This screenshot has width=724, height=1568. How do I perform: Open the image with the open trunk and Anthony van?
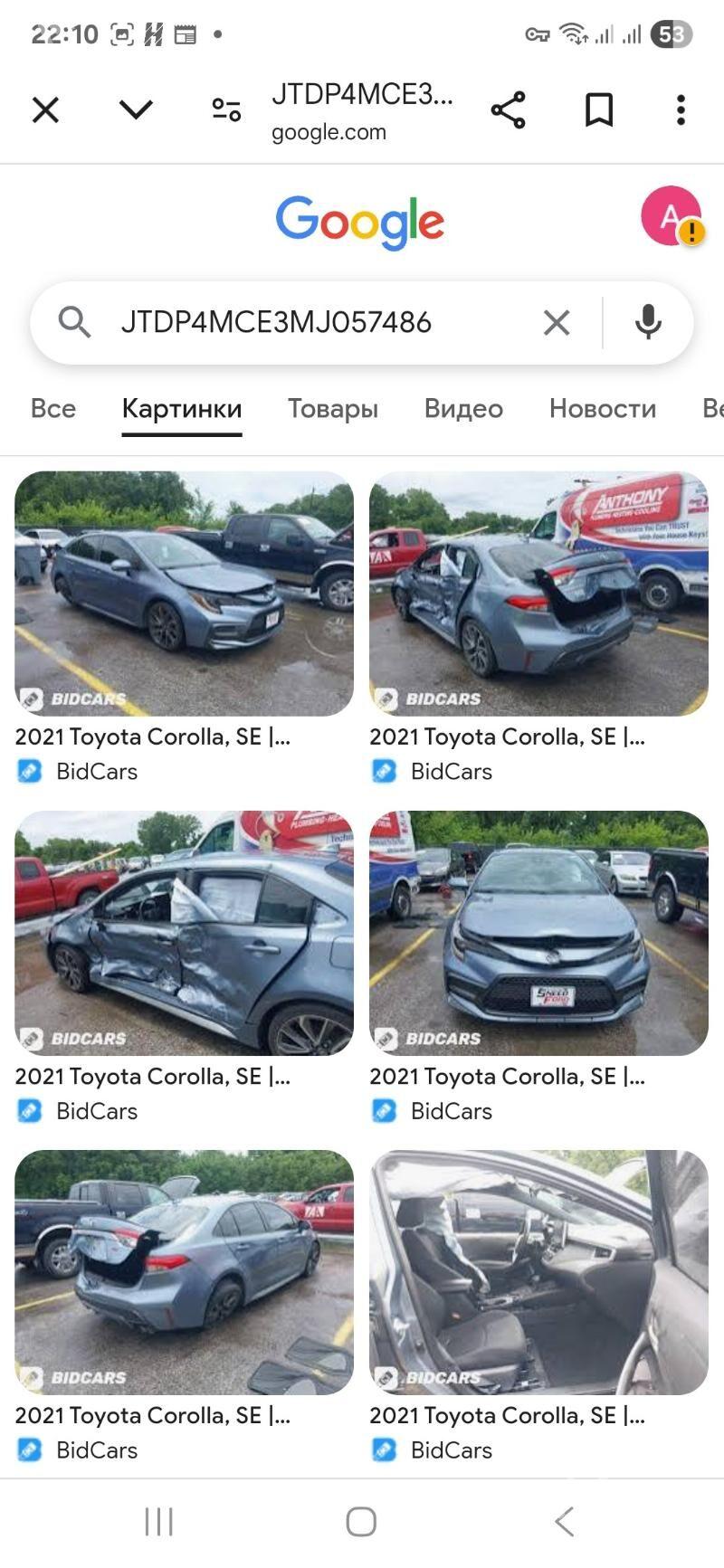538,594
